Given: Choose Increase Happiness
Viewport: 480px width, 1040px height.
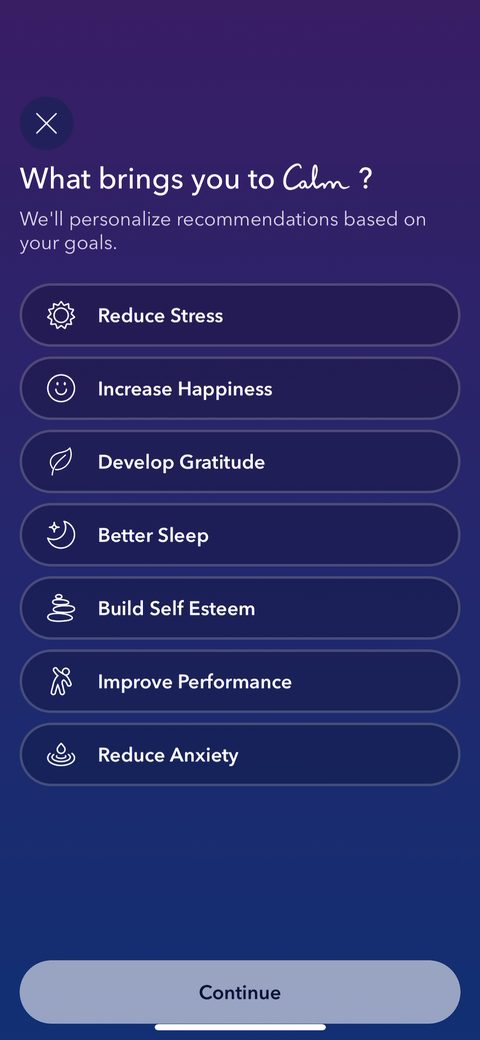Looking at the screenshot, I should 240,389.
